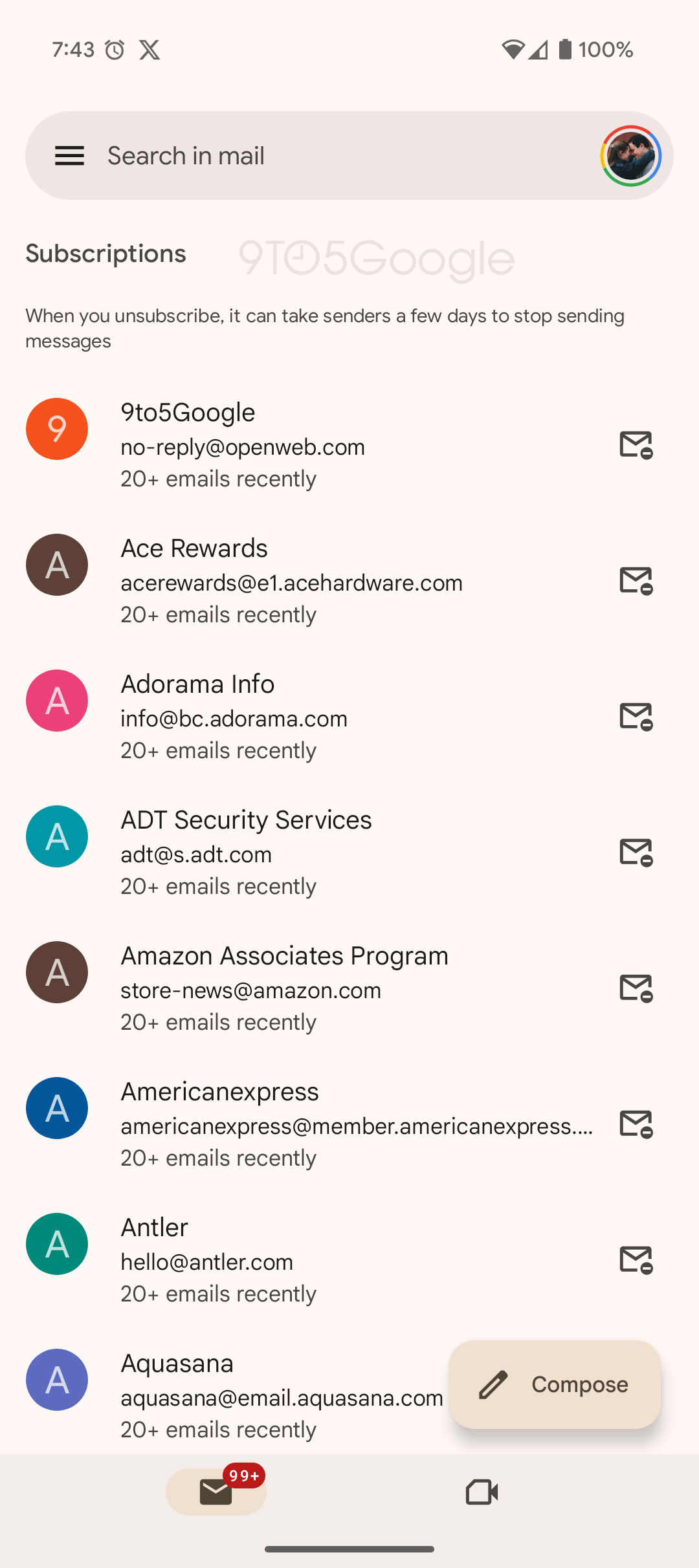This screenshot has height=1568, width=699.
Task: Switch to the Mail tab
Action: tap(216, 1492)
